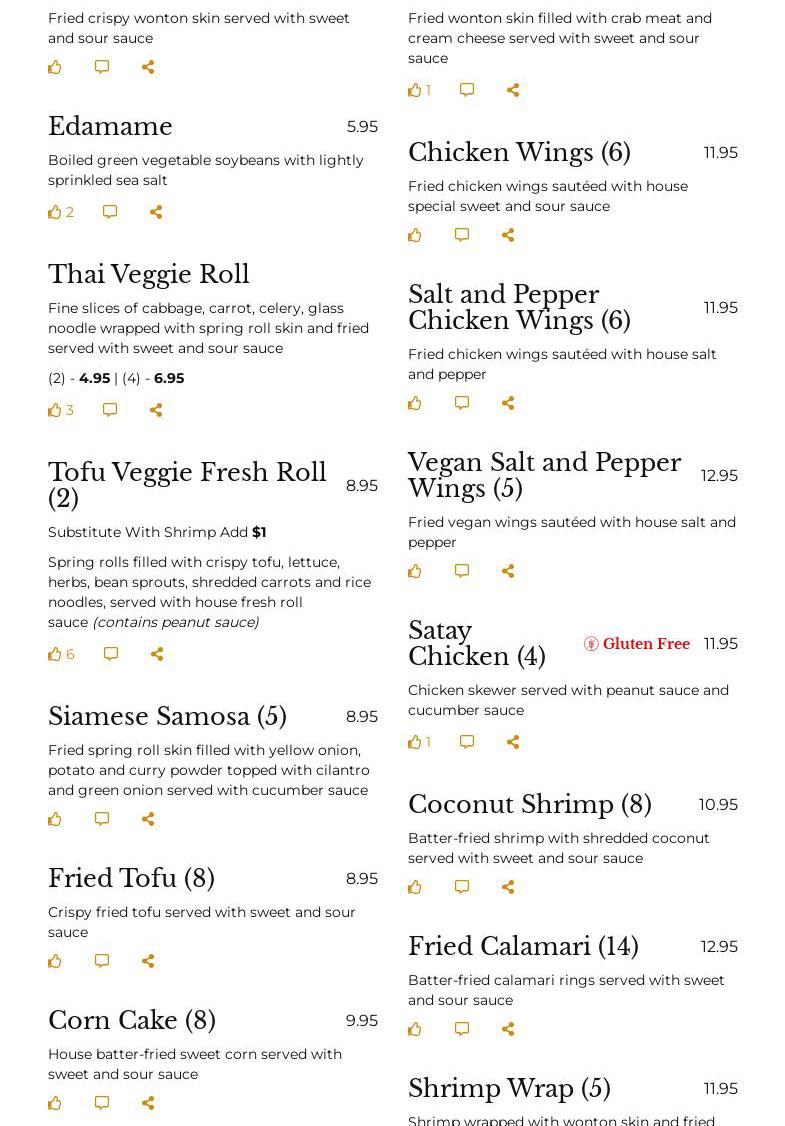Share the Fried Calamari item
The height and width of the screenshot is (1126, 785).
pyautogui.click(x=508, y=1029)
